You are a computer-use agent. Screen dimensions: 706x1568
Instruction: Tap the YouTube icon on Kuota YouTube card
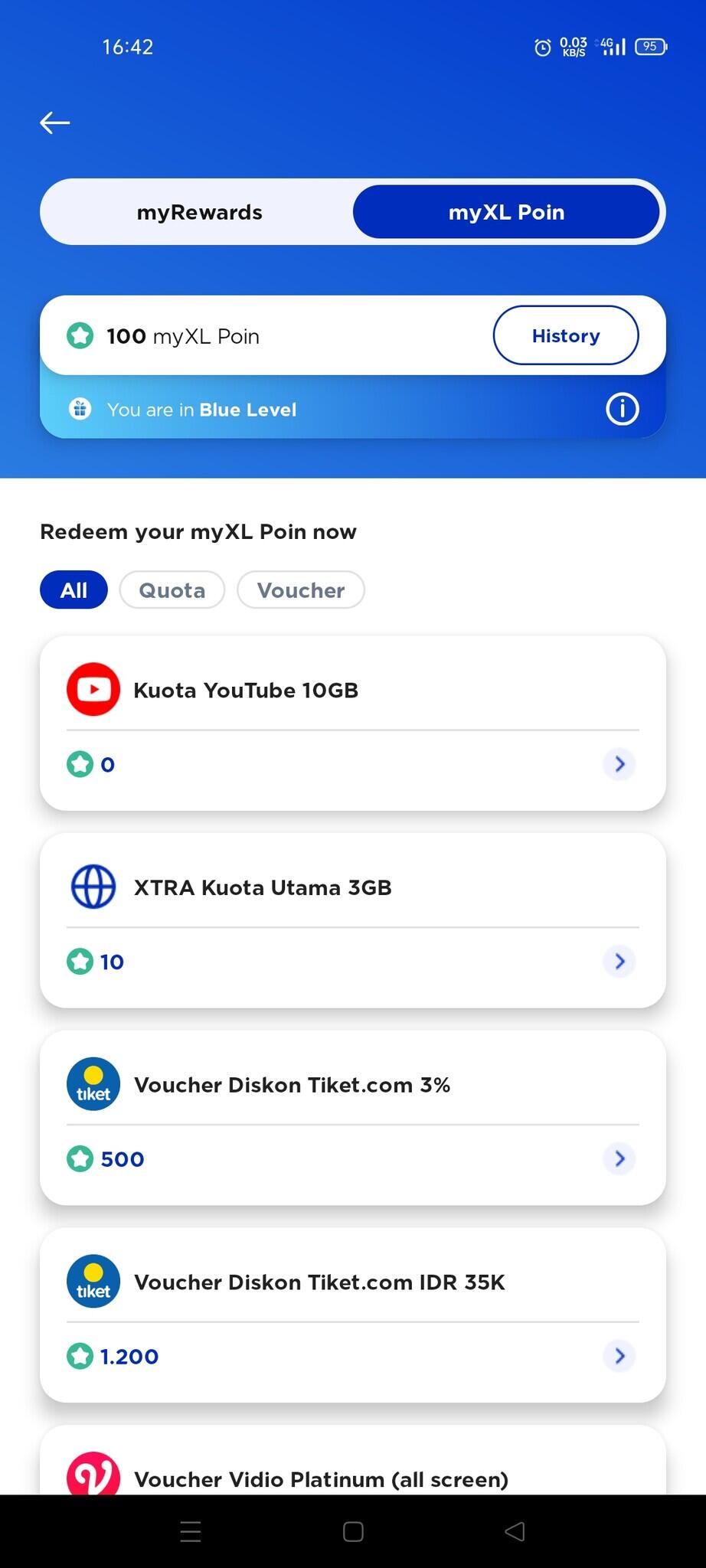point(93,689)
